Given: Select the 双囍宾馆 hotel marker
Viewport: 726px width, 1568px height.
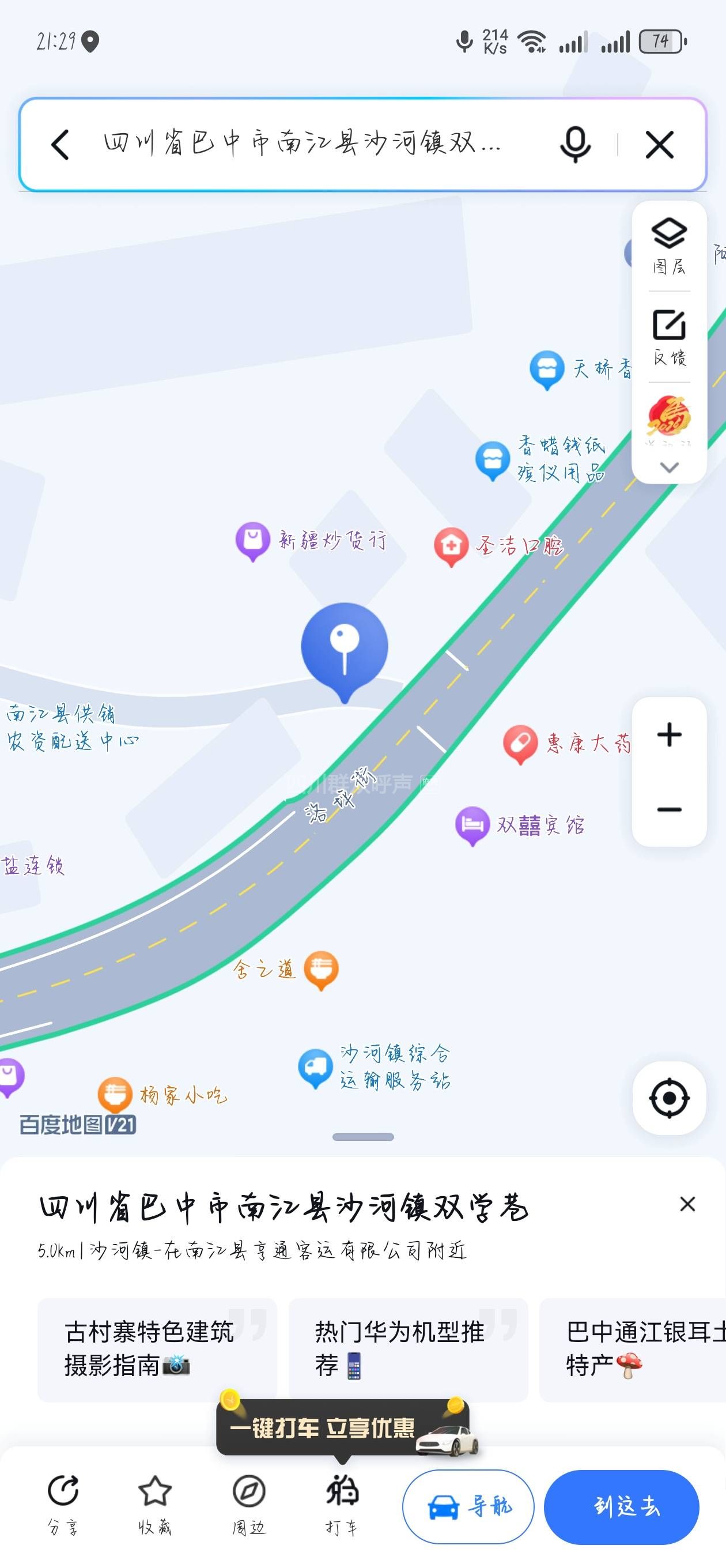Looking at the screenshot, I should click(473, 824).
